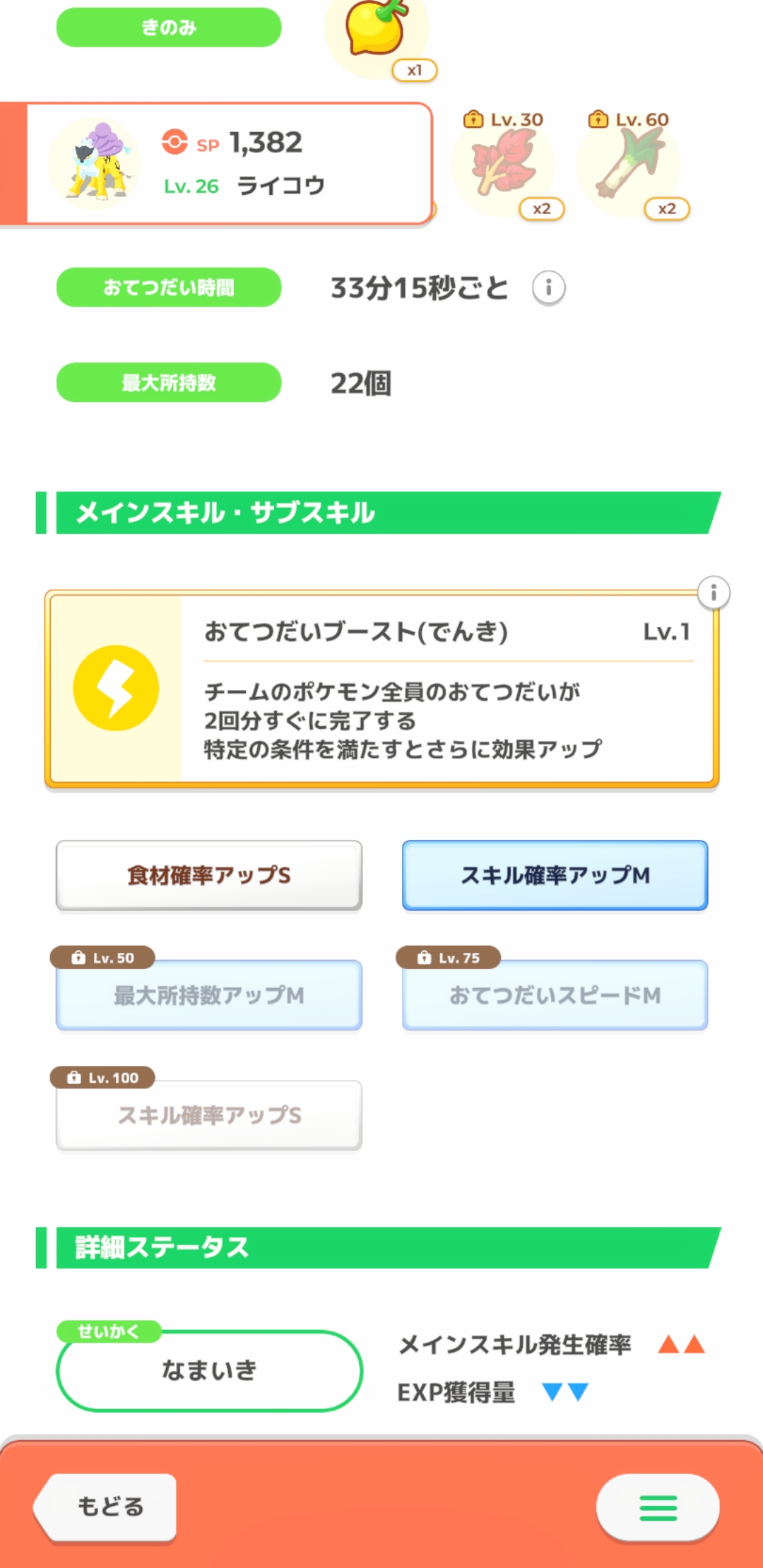This screenshot has height=1568, width=763.
Task: Open the おてつだいブースト(でんき) skill card
Action: tap(381, 689)
